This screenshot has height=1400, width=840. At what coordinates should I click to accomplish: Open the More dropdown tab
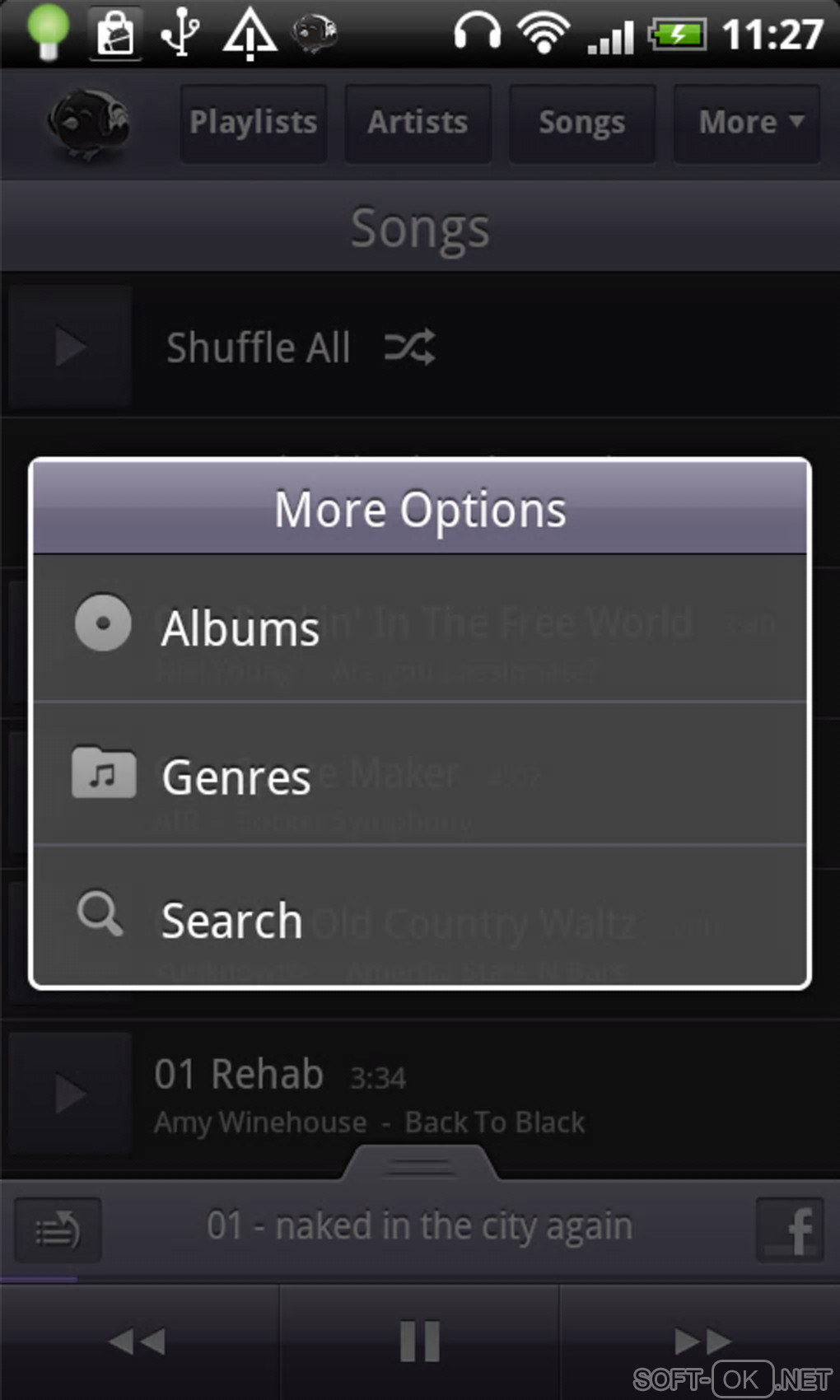[746, 123]
